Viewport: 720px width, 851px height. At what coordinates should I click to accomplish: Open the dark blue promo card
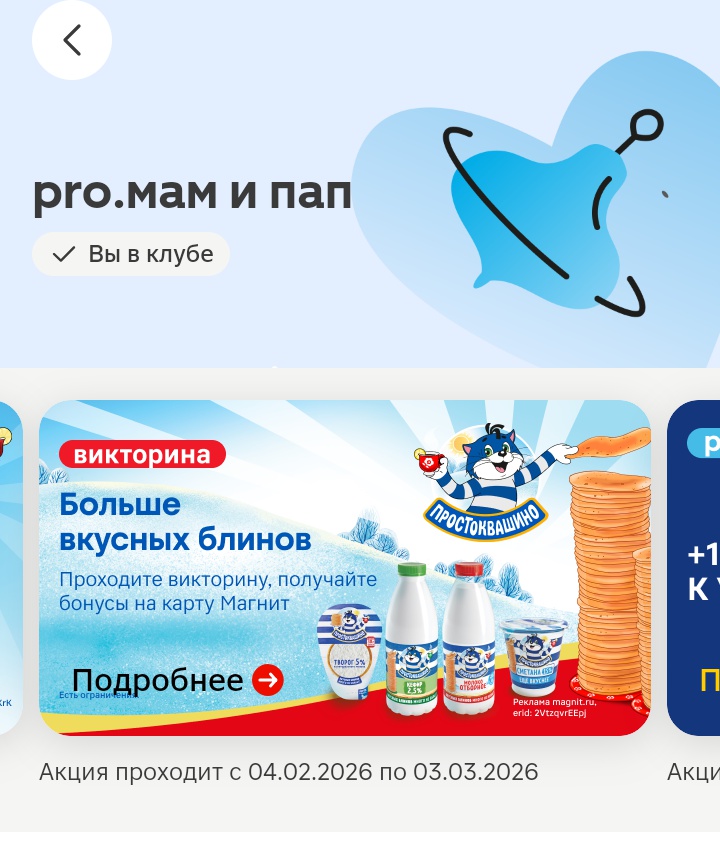point(695,568)
